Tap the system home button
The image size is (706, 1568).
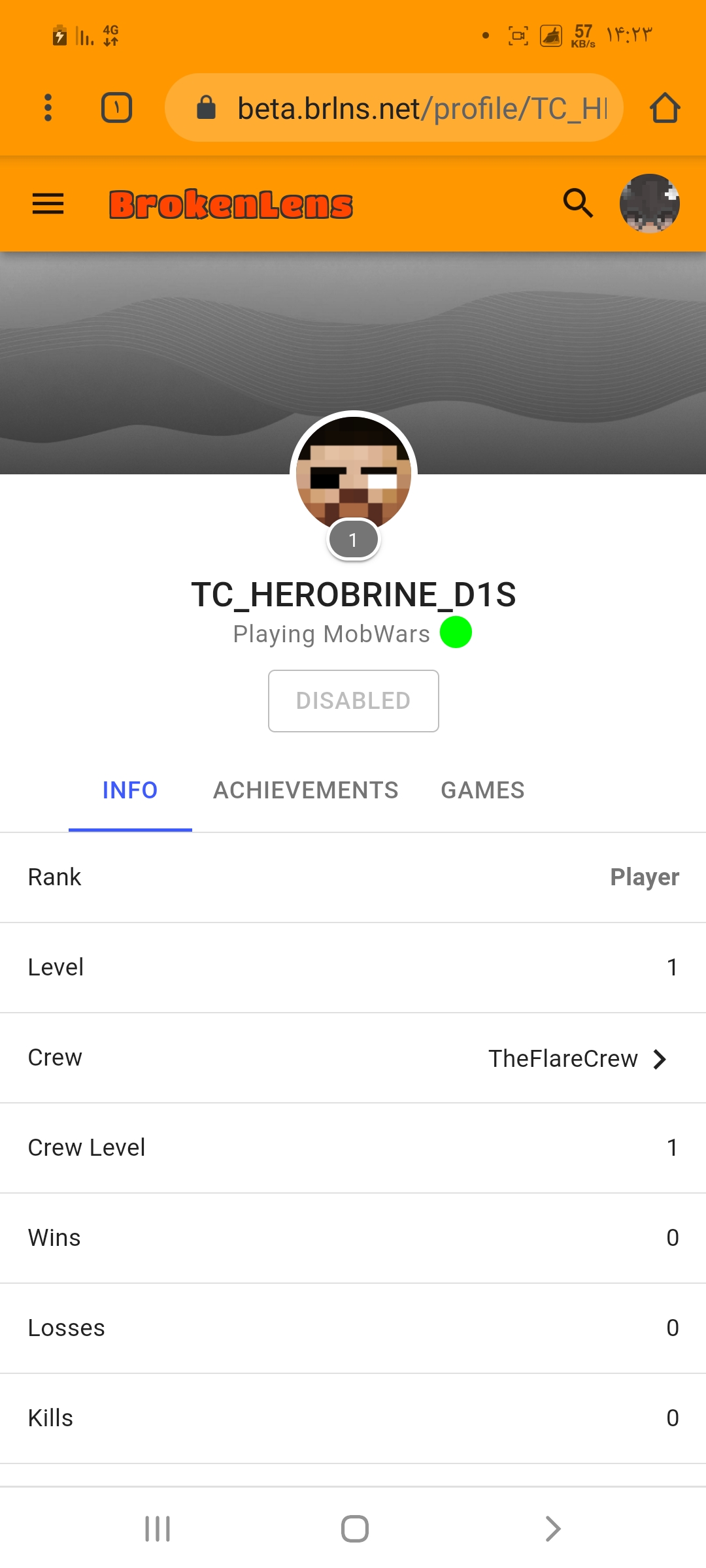click(355, 1529)
